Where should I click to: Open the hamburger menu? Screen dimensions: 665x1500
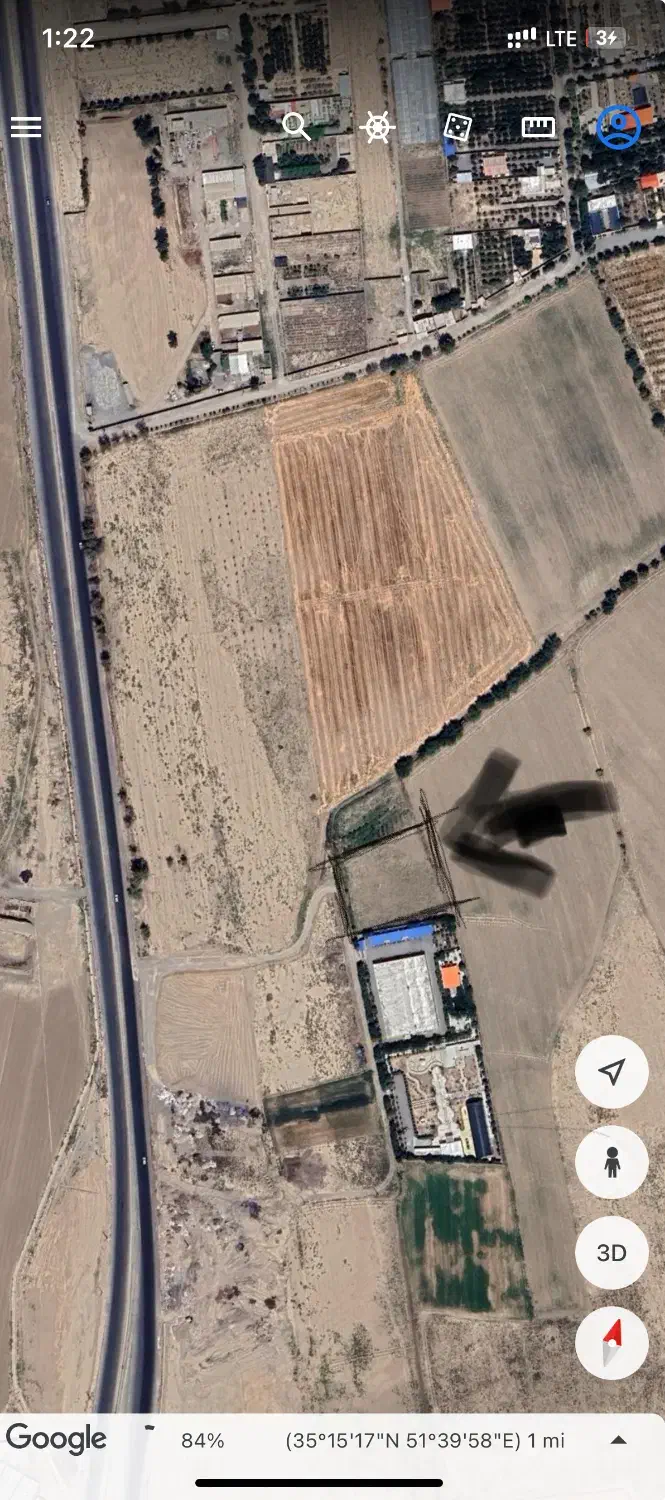pos(26,127)
